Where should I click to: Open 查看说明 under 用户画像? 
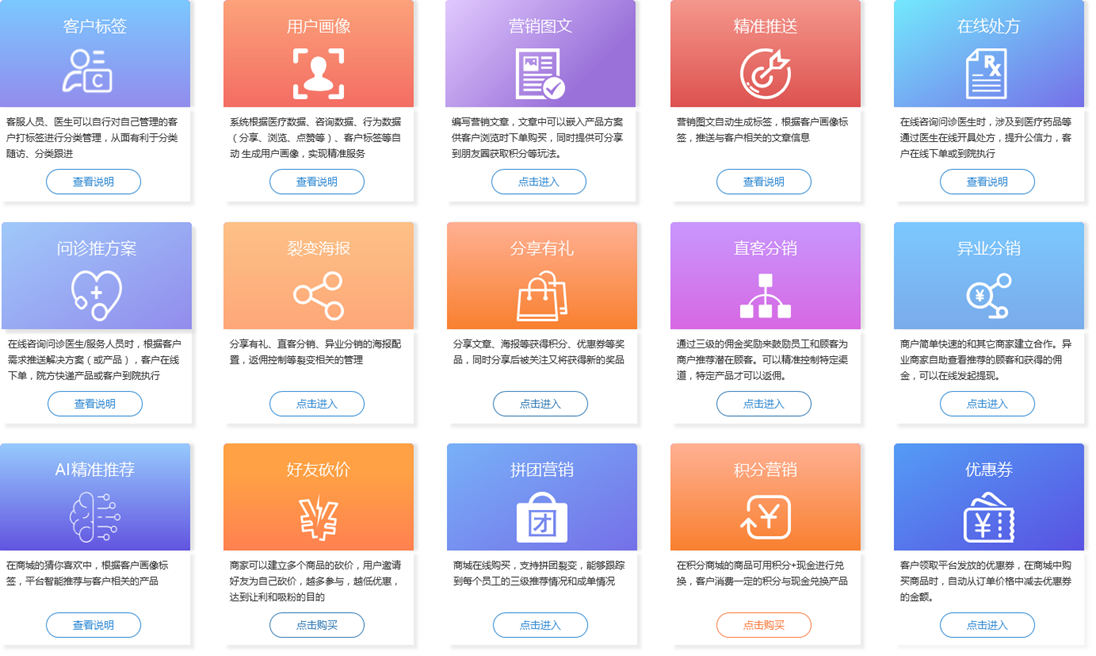click(x=316, y=182)
